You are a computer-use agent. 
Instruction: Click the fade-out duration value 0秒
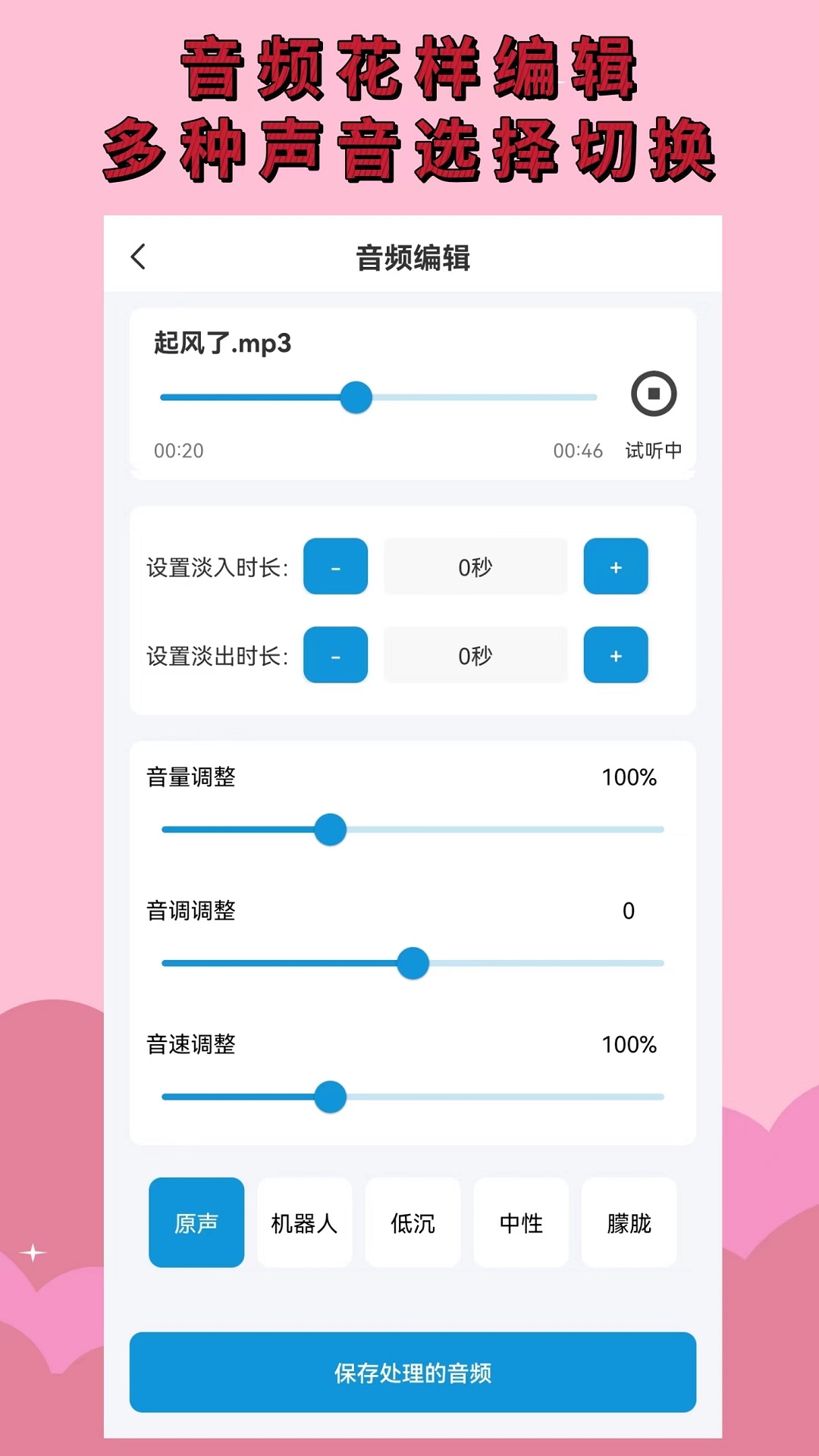click(475, 655)
